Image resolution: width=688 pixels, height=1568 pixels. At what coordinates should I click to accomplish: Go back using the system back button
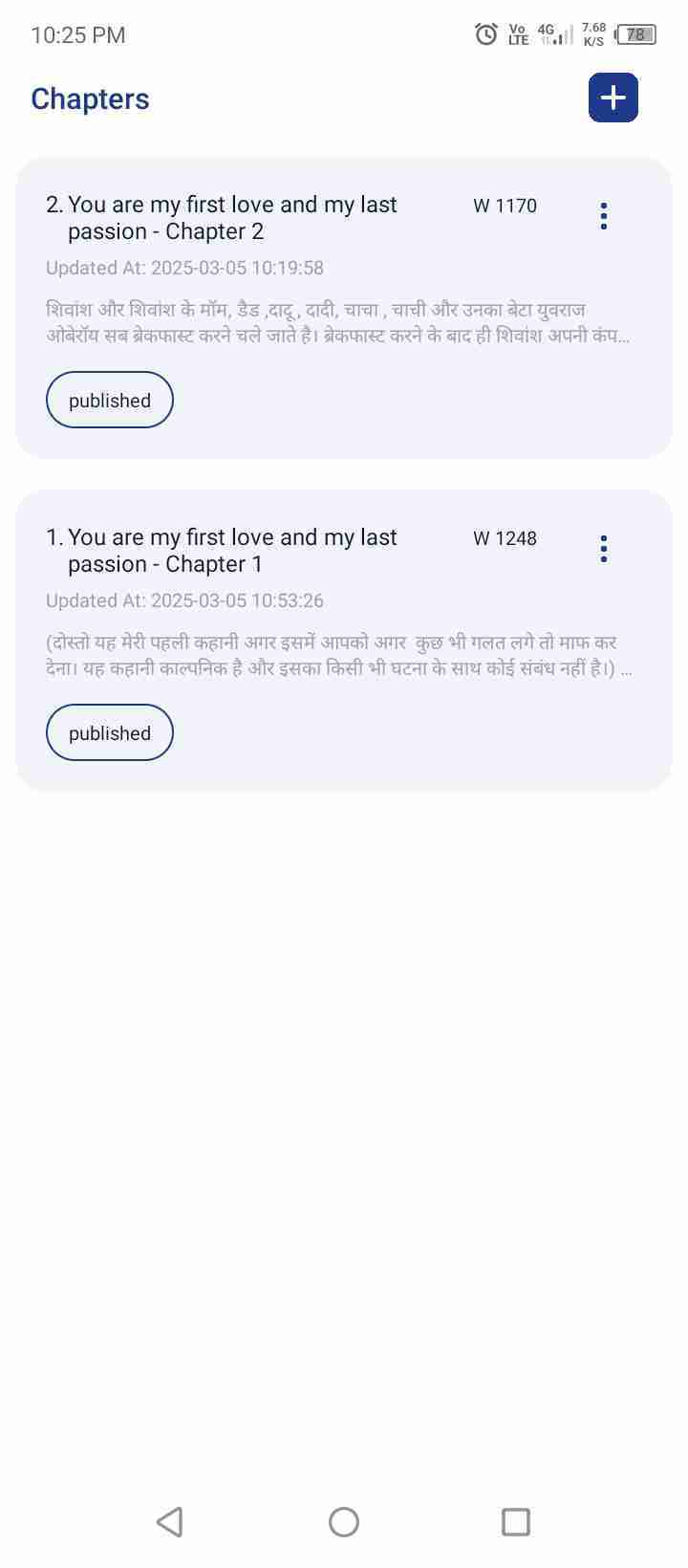click(170, 1521)
